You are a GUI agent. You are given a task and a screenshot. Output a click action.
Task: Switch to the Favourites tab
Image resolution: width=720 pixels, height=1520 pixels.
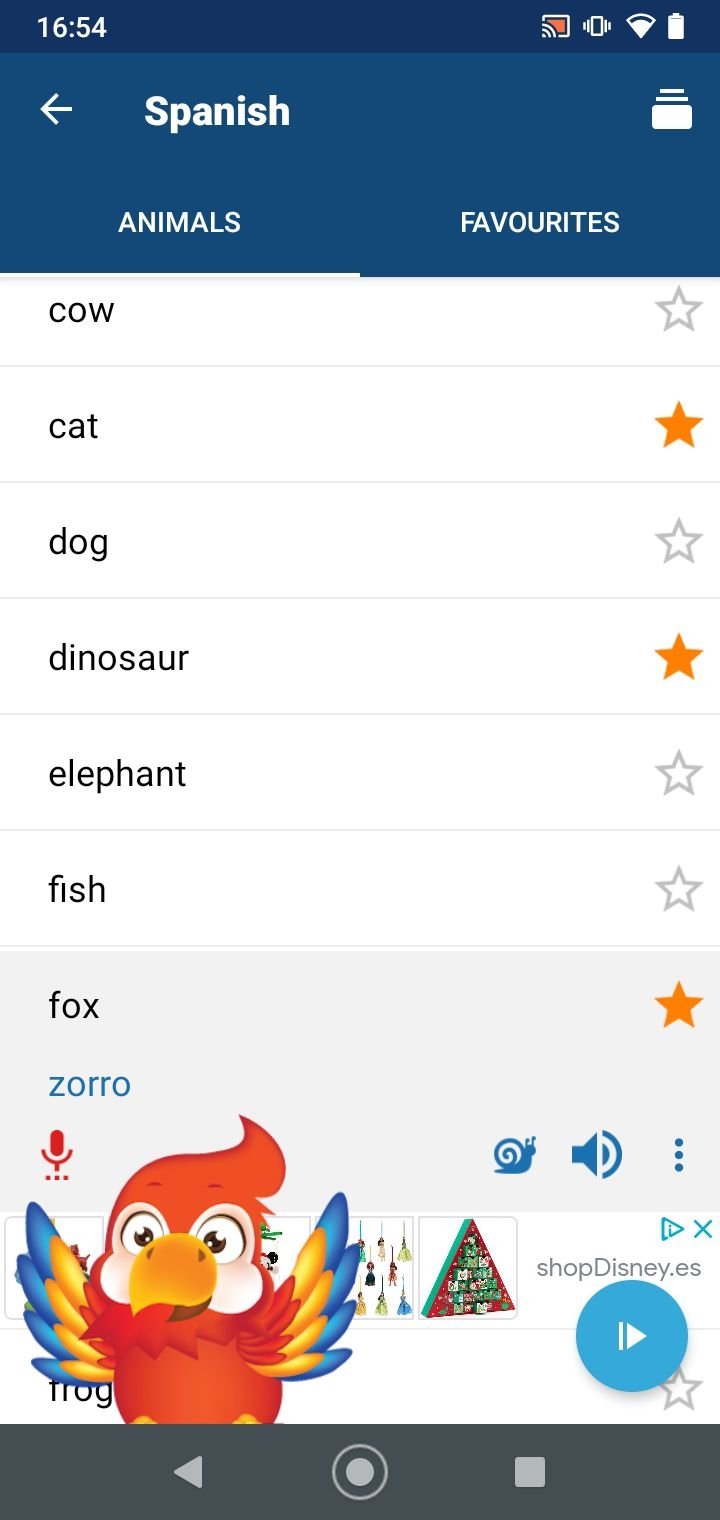click(540, 222)
